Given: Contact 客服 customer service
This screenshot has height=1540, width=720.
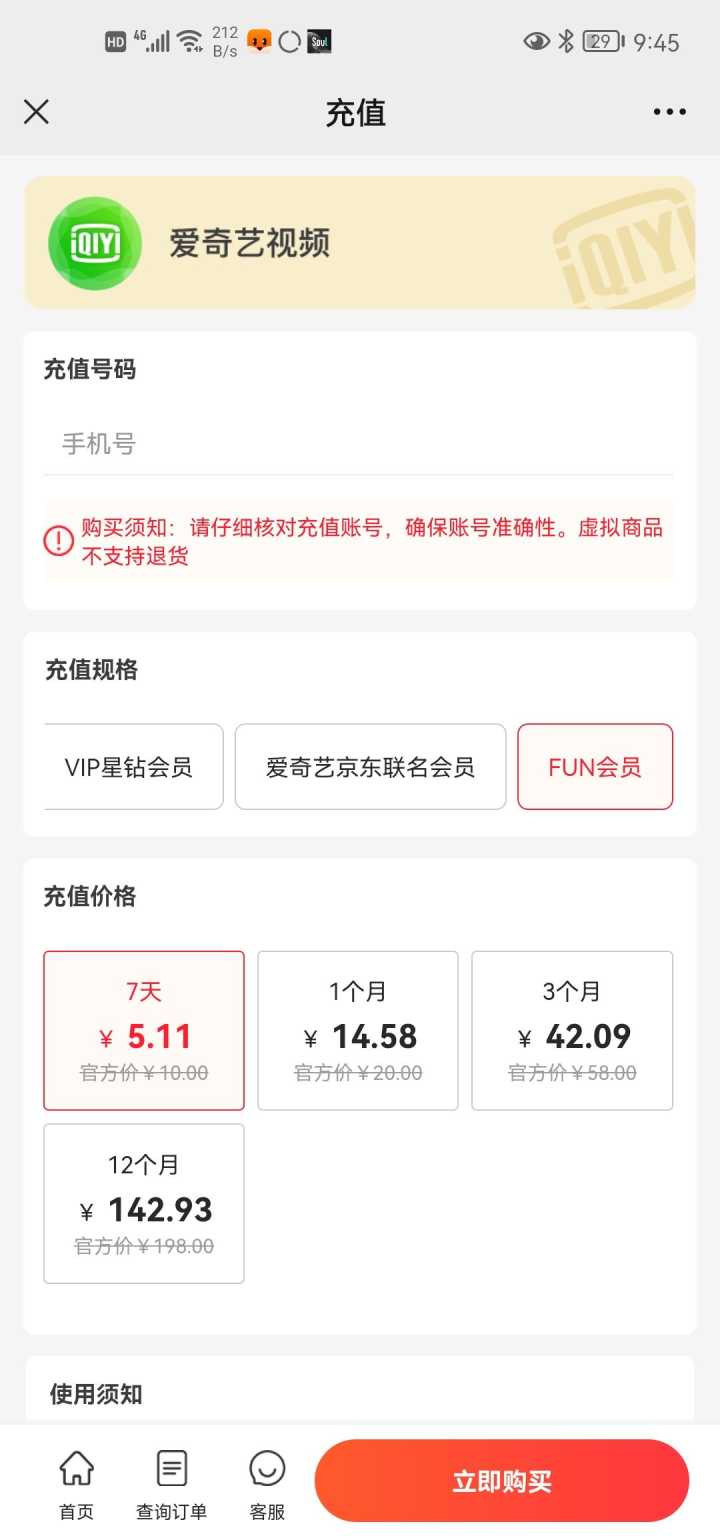Looking at the screenshot, I should click(x=267, y=1484).
